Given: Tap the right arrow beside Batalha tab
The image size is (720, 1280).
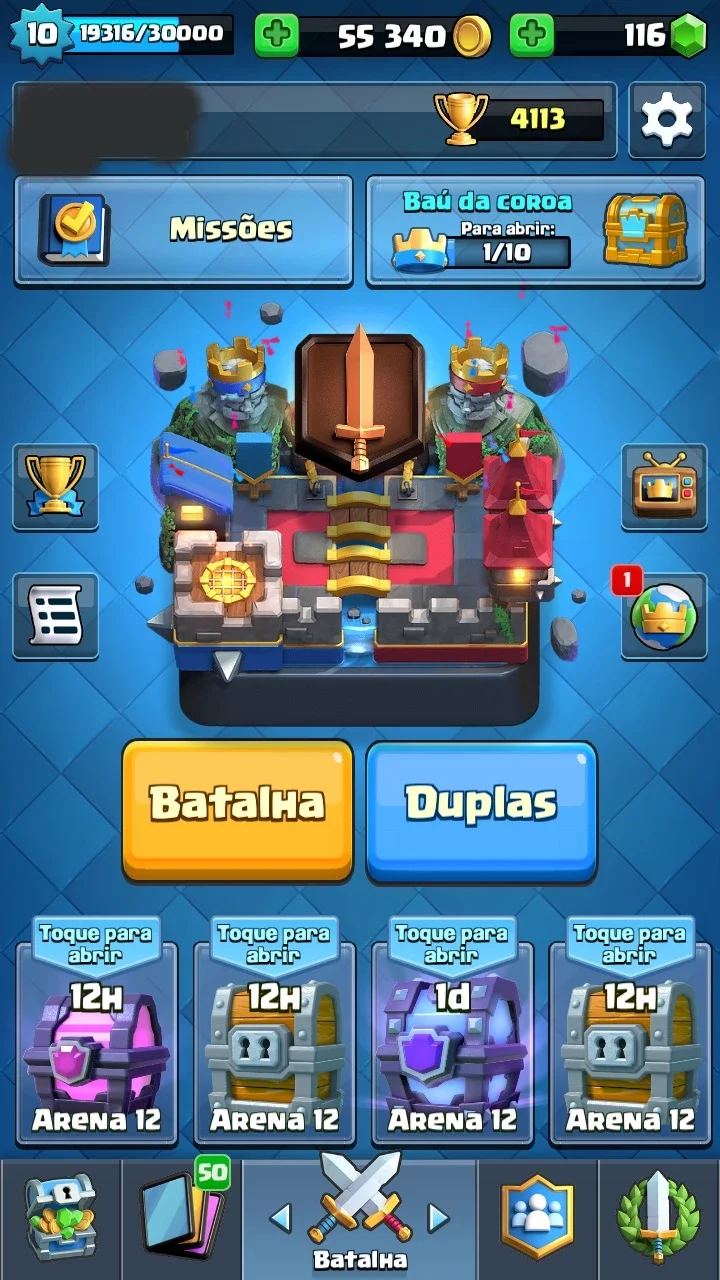Looking at the screenshot, I should click(x=438, y=1217).
